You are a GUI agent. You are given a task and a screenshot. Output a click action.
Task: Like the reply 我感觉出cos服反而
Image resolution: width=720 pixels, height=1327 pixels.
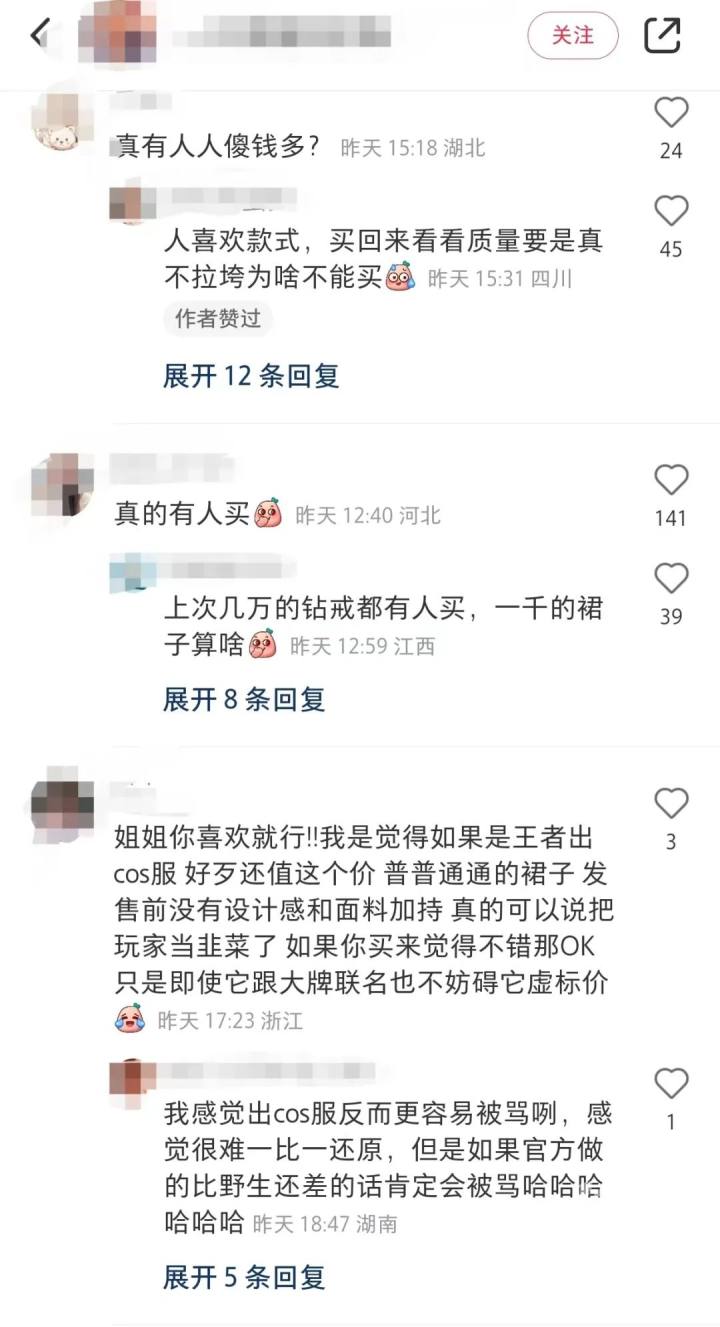click(x=671, y=1084)
